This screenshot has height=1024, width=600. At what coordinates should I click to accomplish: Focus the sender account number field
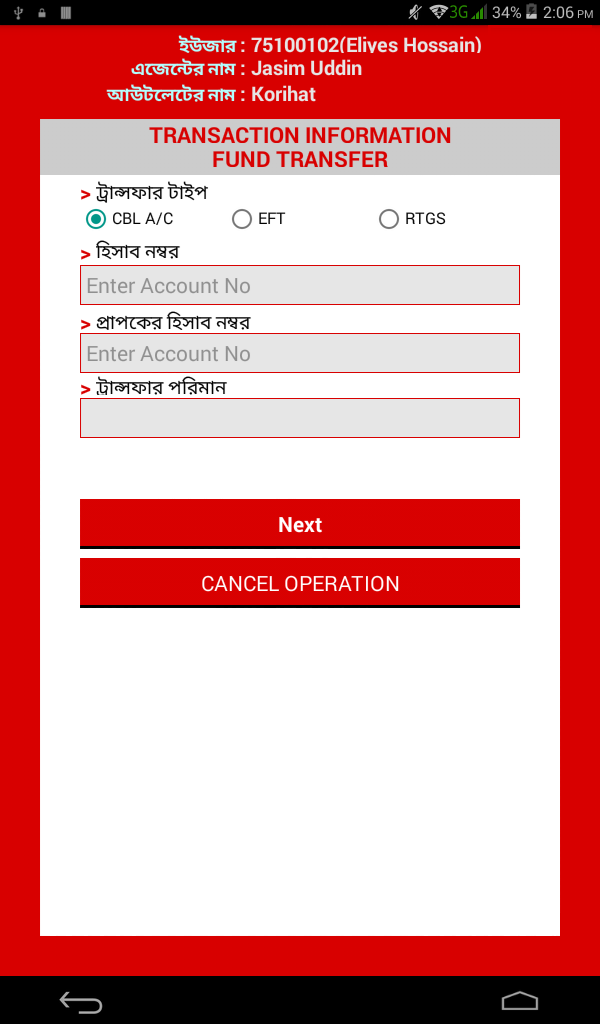pyautogui.click(x=300, y=285)
